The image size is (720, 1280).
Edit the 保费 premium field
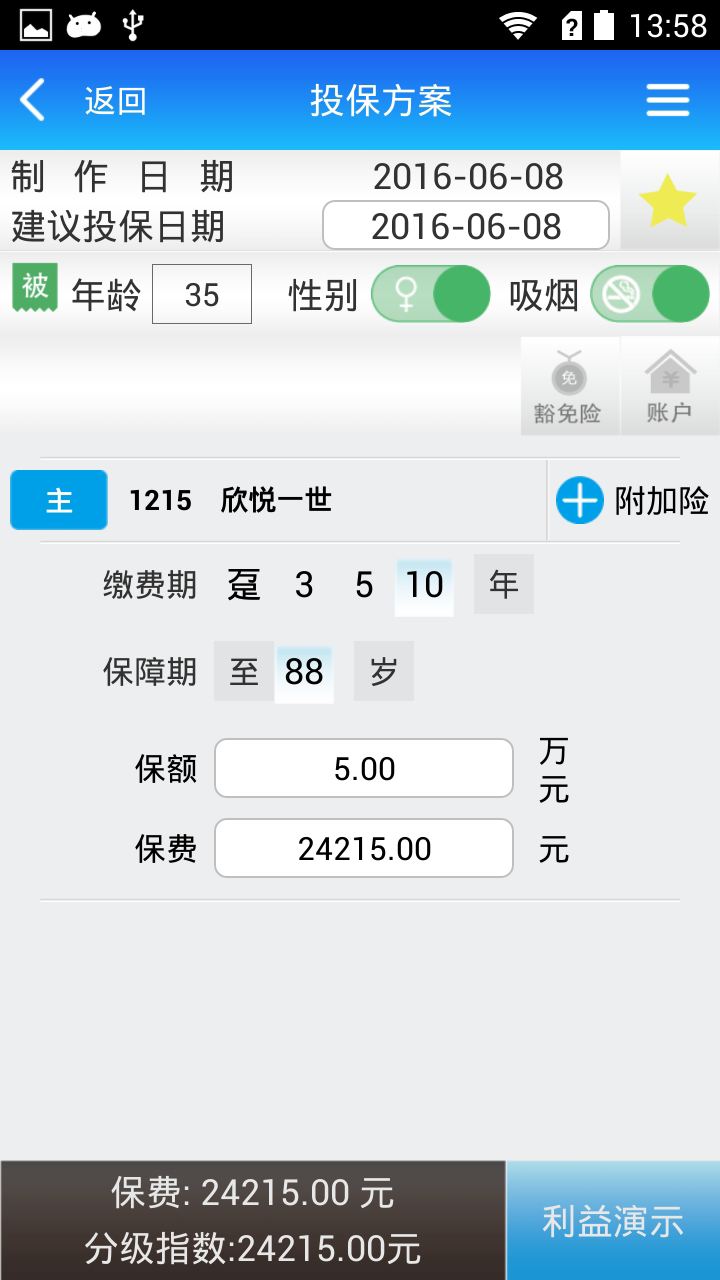click(364, 848)
